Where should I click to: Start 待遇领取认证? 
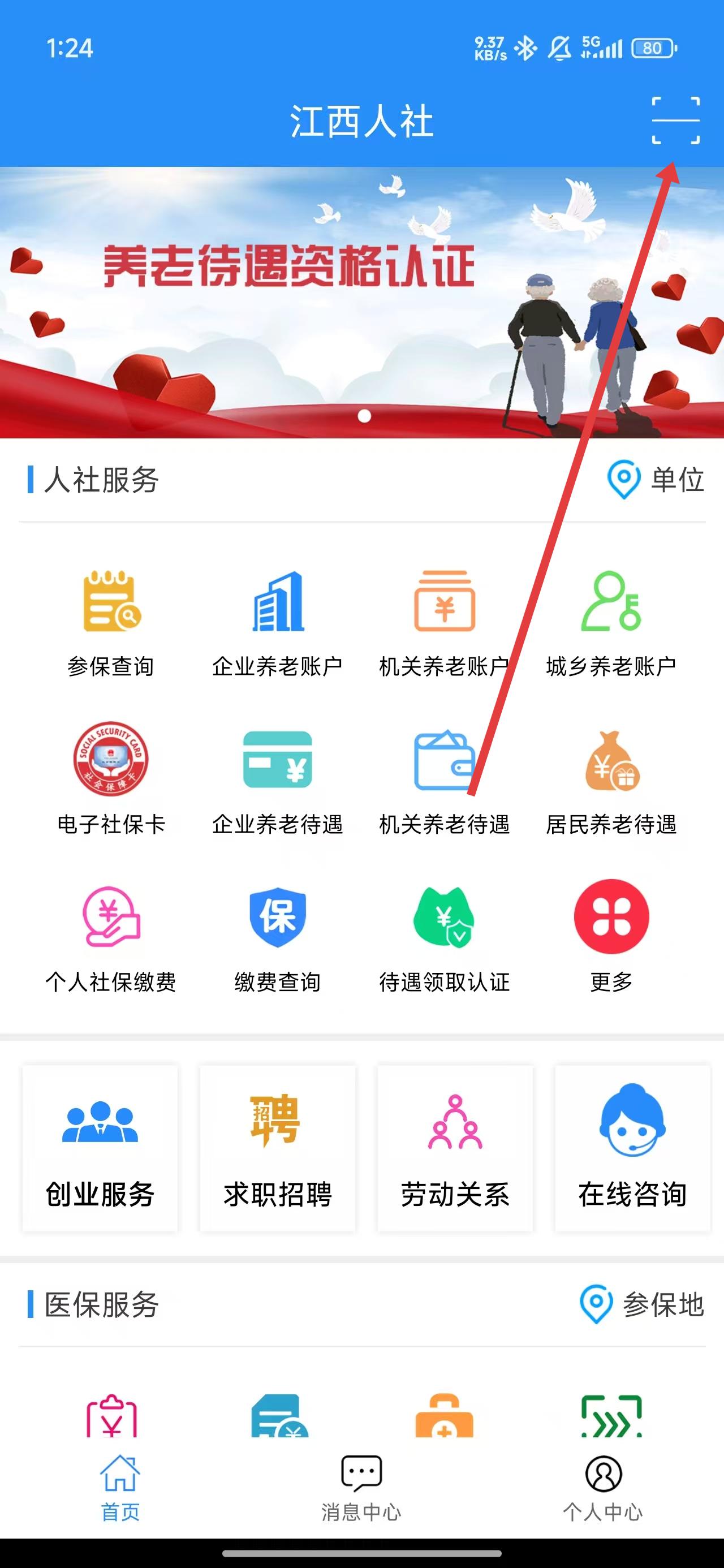[x=445, y=938]
